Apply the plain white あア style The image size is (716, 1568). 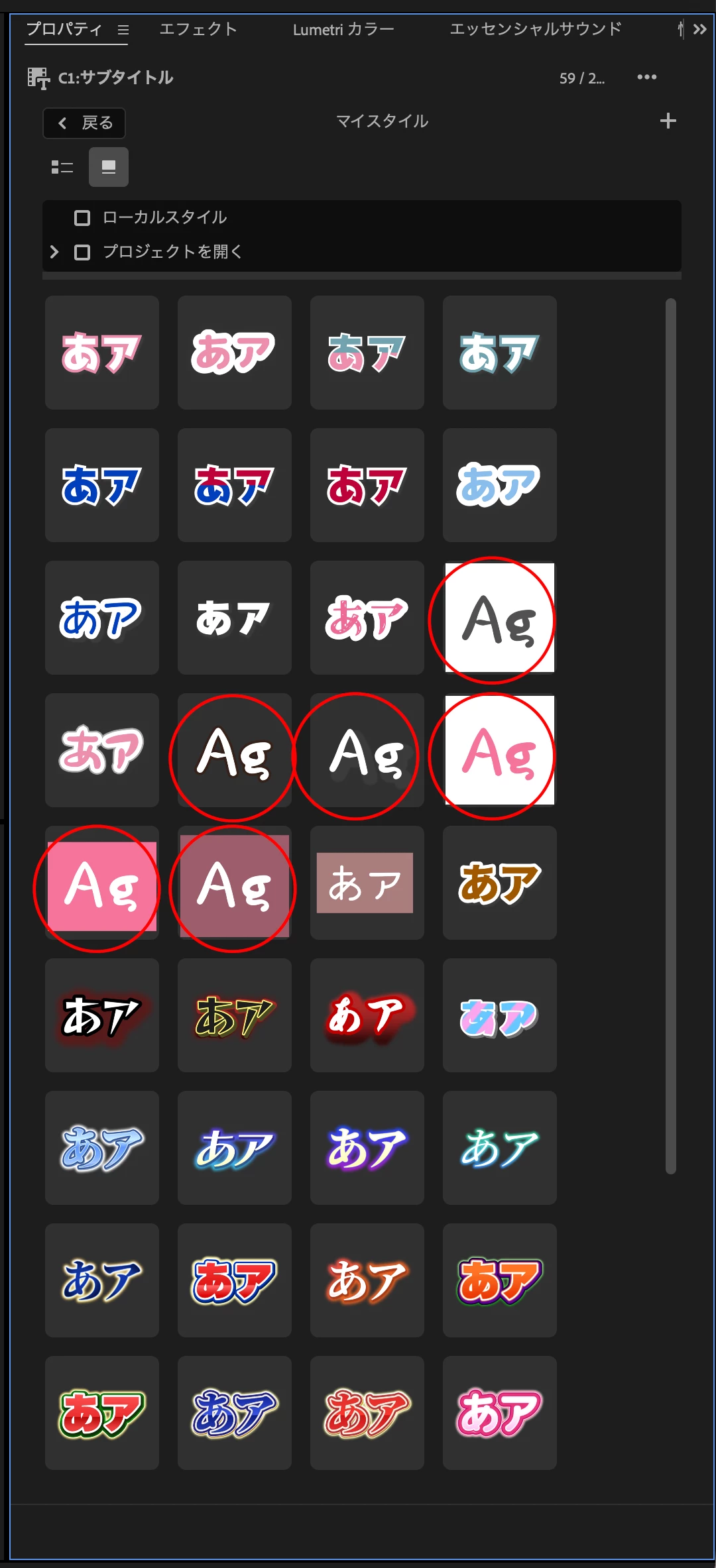pos(234,618)
